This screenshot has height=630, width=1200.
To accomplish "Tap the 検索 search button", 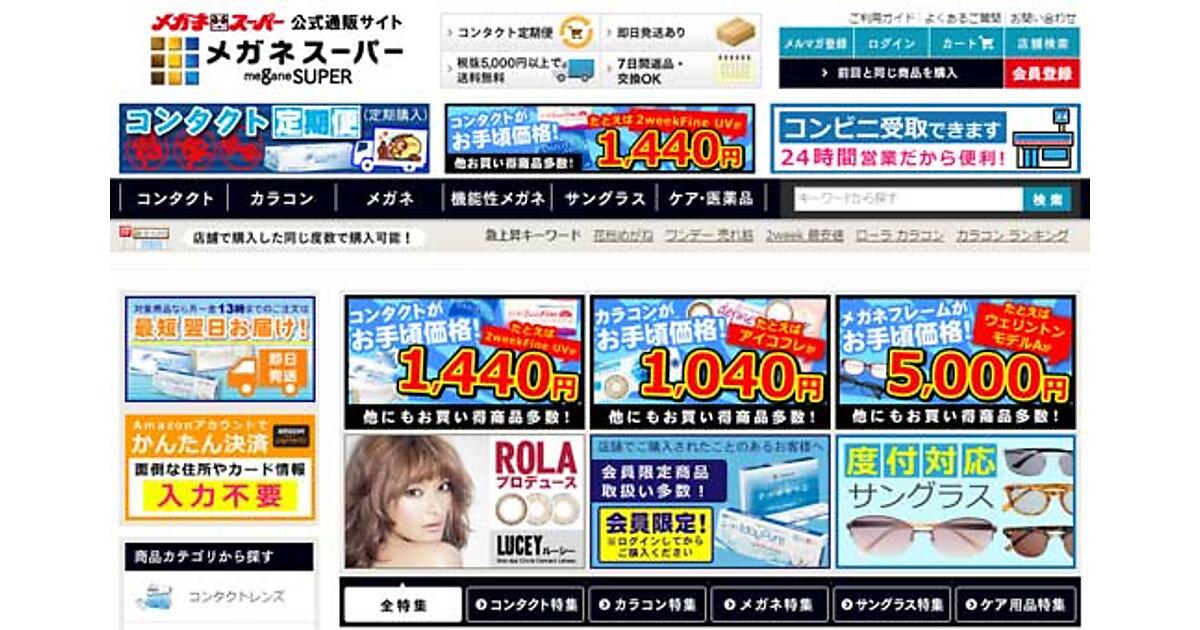I will tap(1047, 199).
